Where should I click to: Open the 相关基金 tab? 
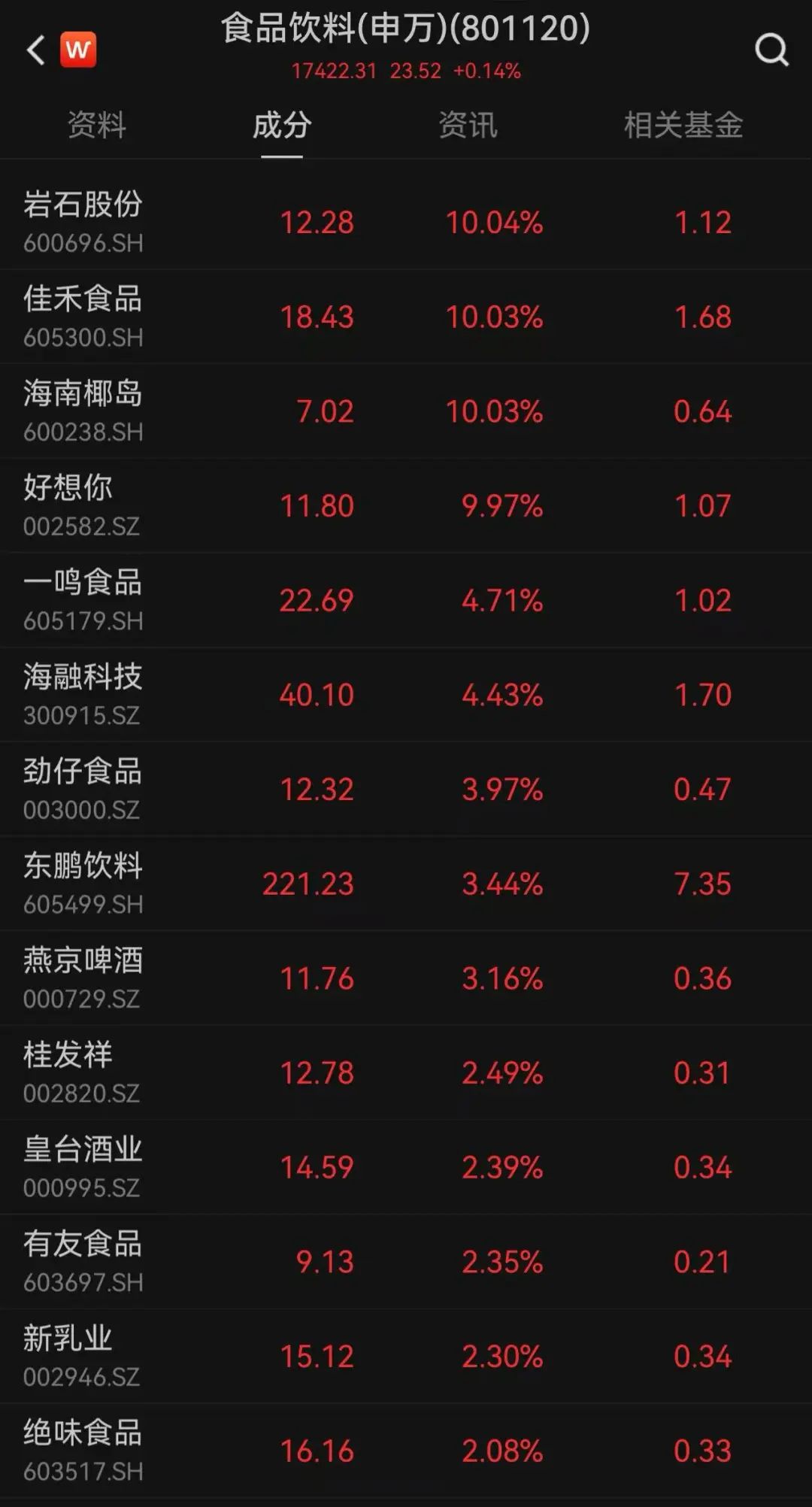point(683,125)
